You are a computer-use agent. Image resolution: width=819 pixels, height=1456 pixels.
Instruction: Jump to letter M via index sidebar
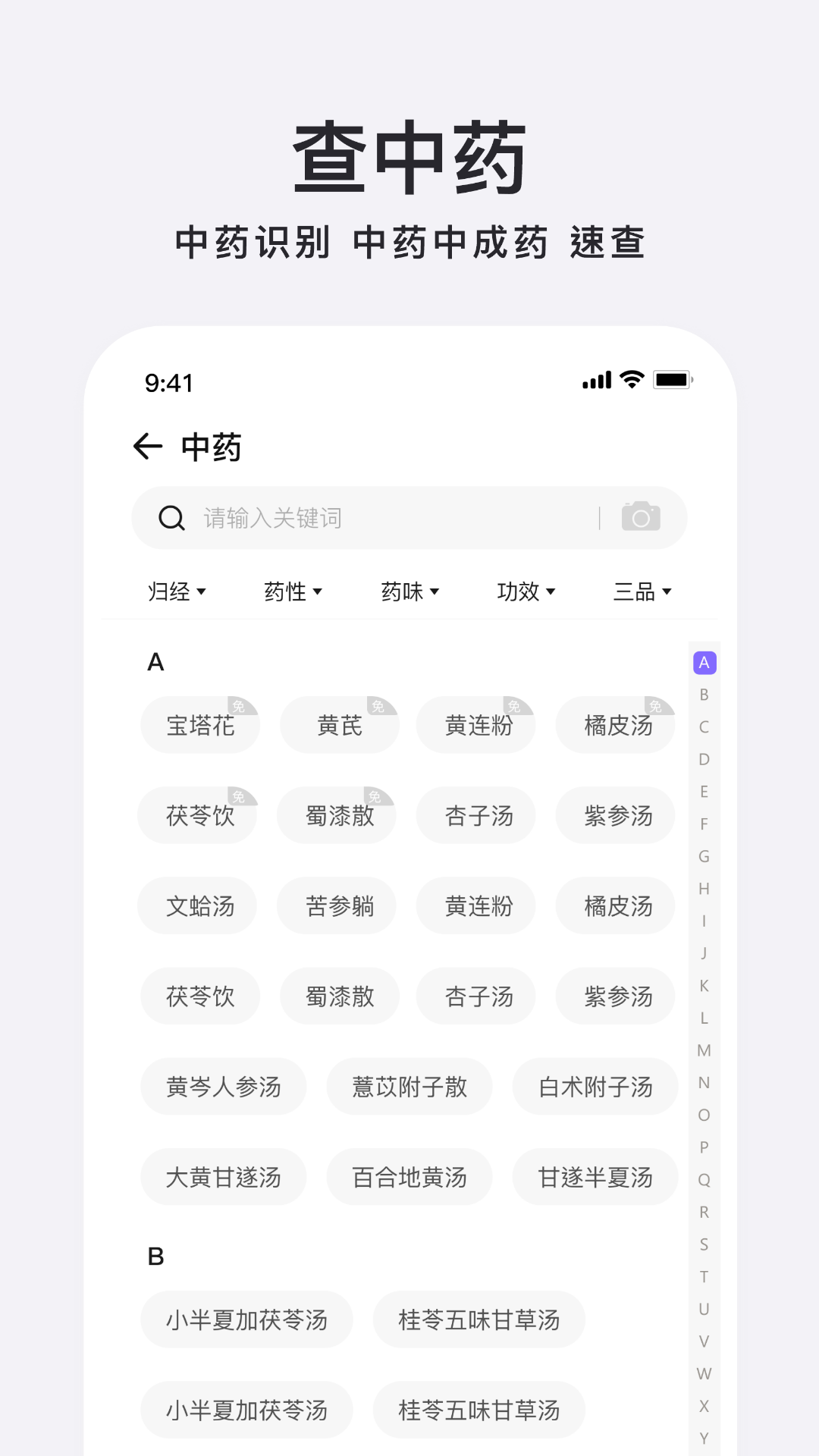(x=704, y=1050)
